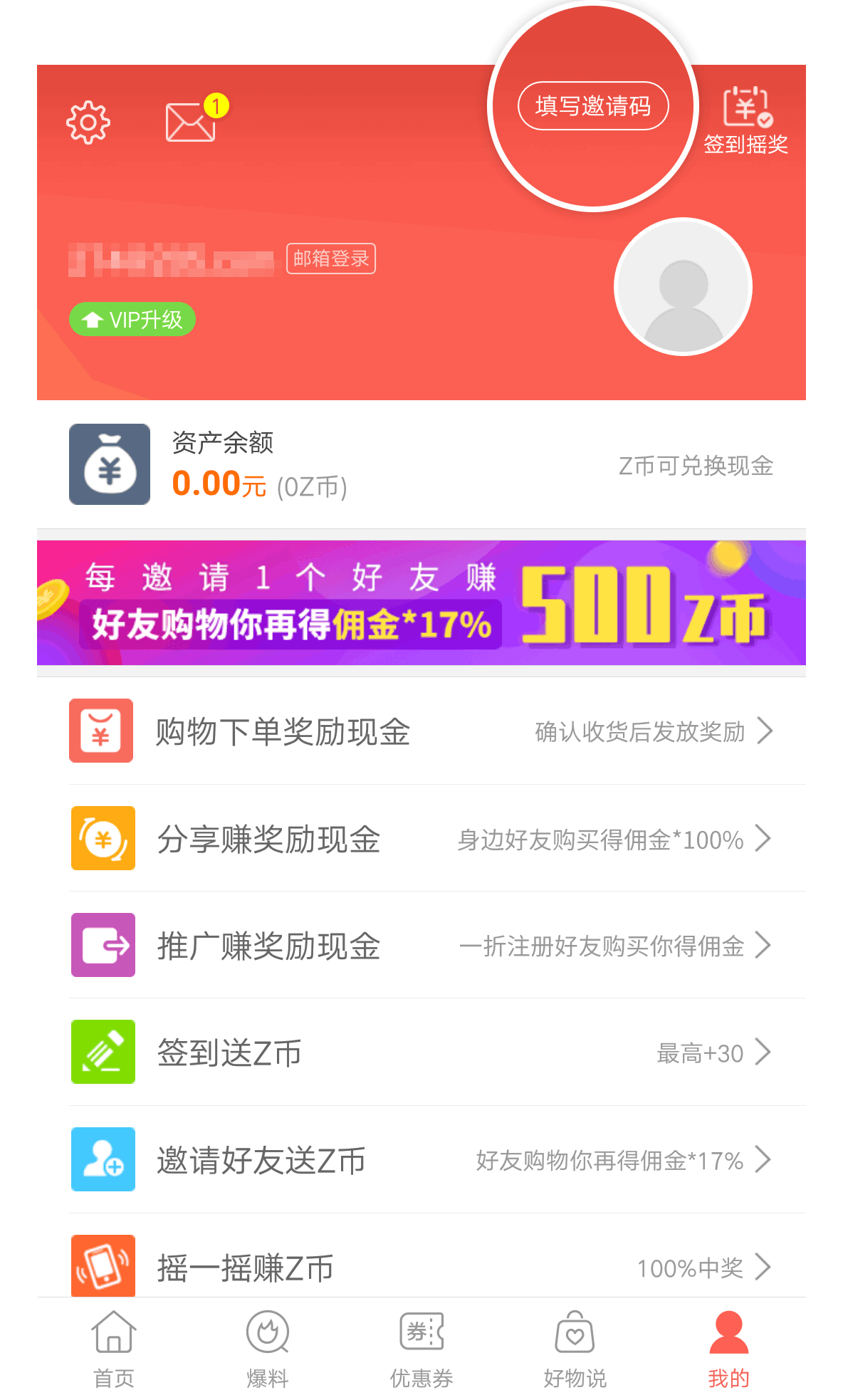Tap the 填写邀请码 button
Image resolution: width=843 pixels, height=1400 pixels.
[592, 106]
